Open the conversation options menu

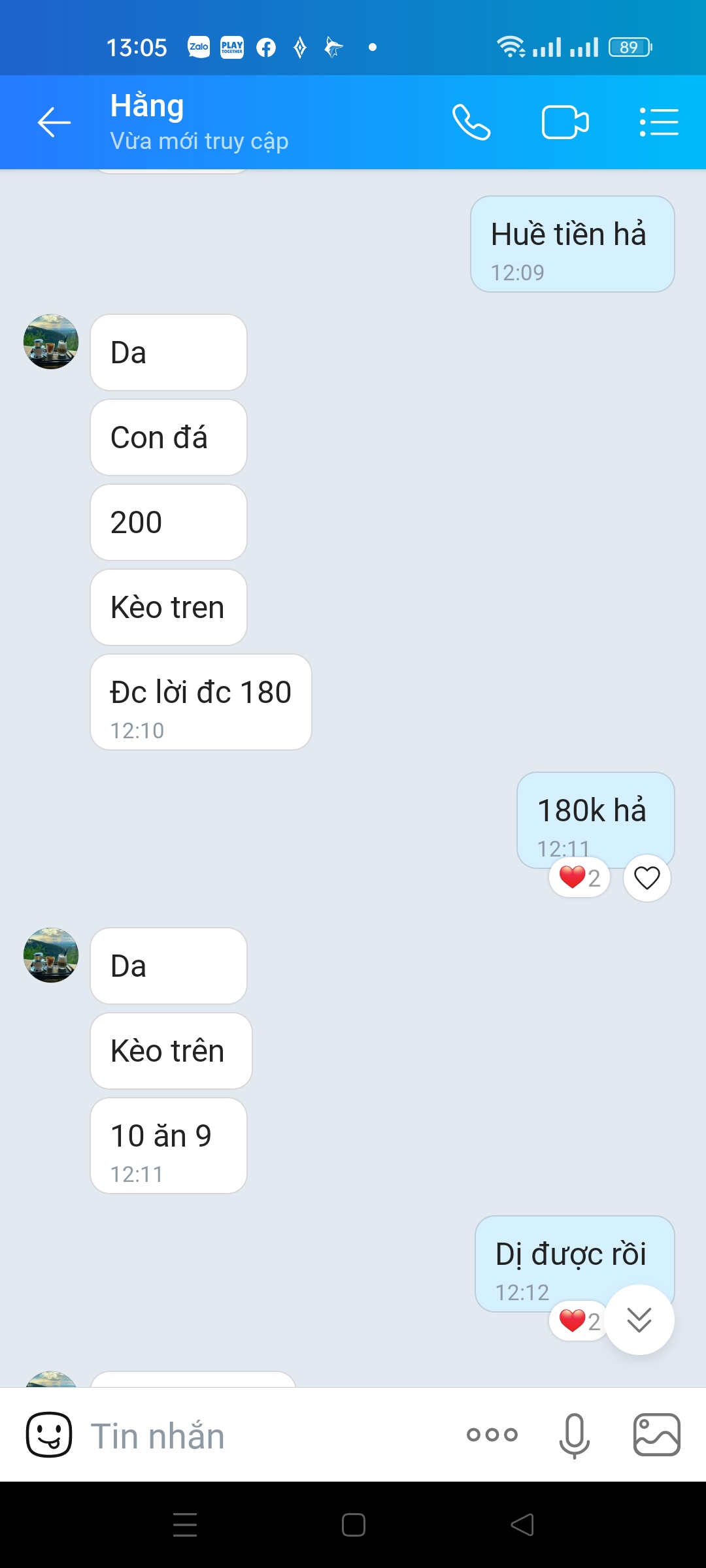[658, 122]
